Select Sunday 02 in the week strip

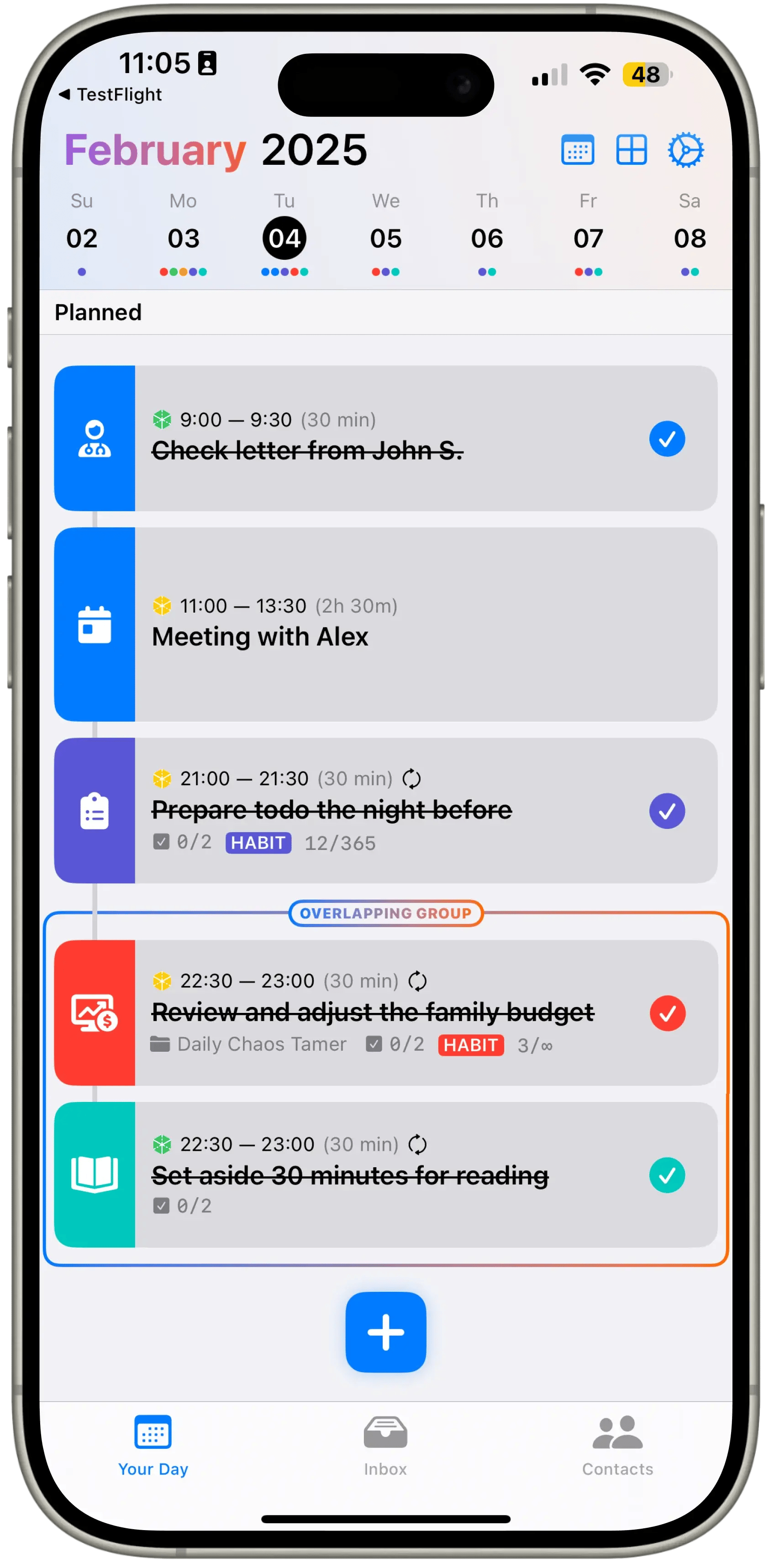coord(82,239)
